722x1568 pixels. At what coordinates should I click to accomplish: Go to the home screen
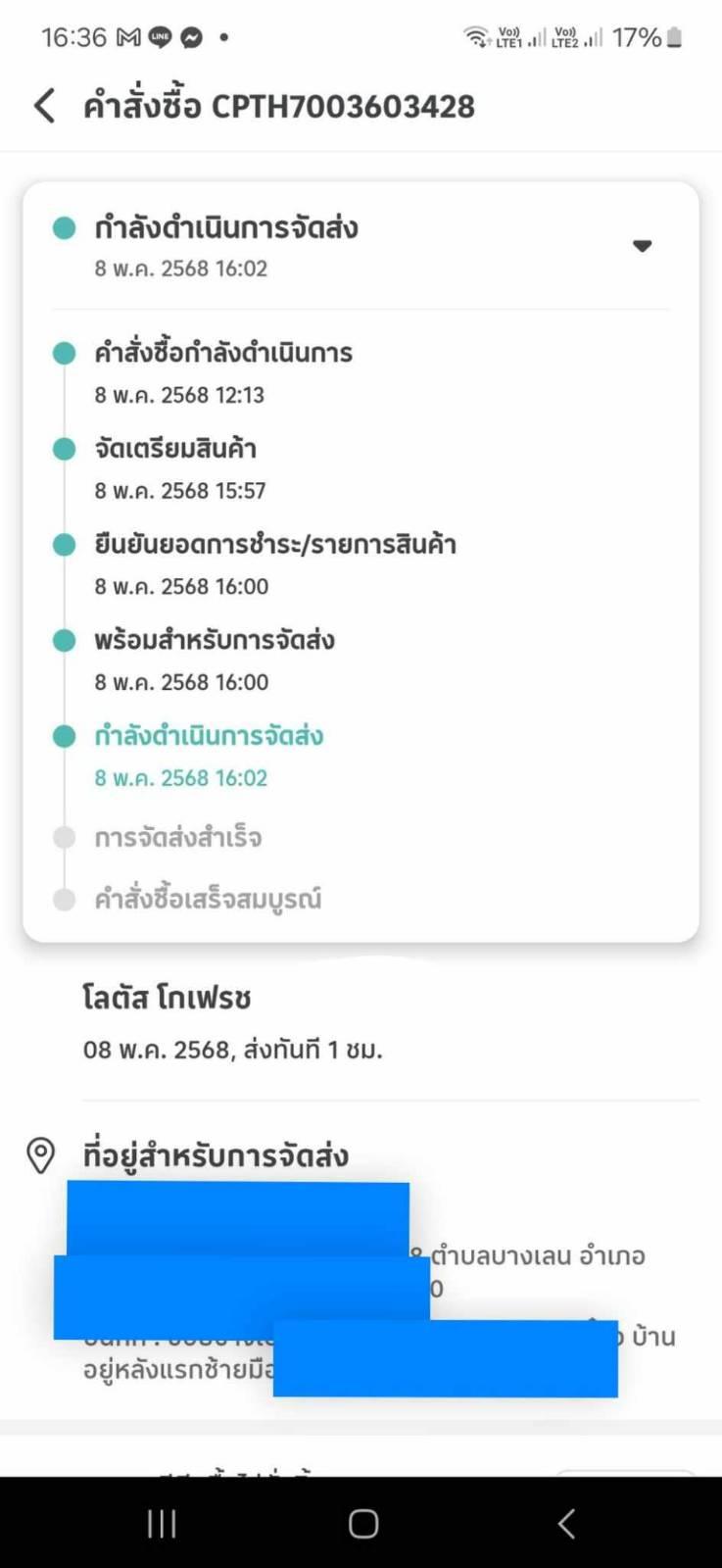[363, 1523]
